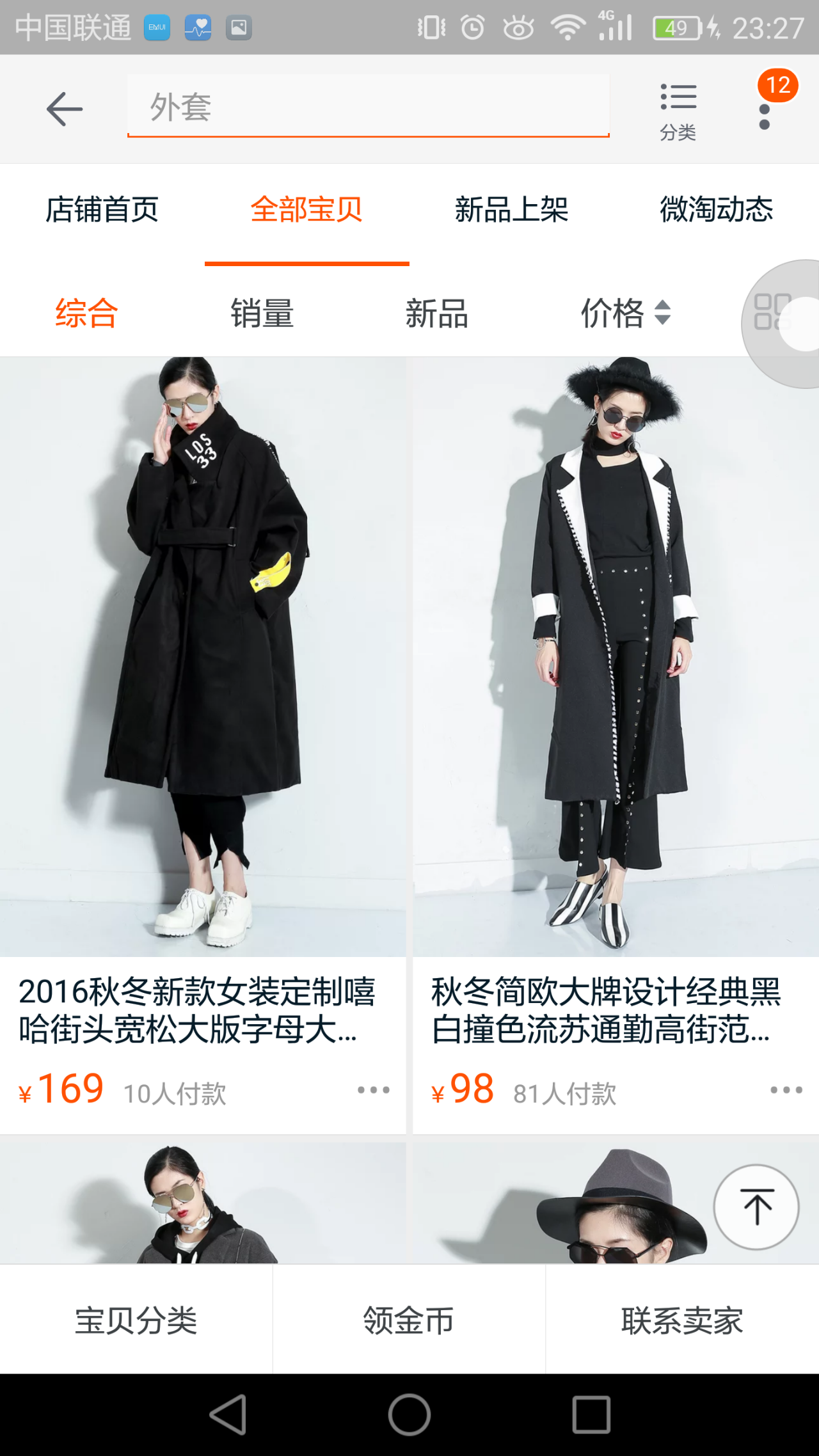
Task: Go back using the top arrow
Action: pyautogui.click(x=65, y=109)
